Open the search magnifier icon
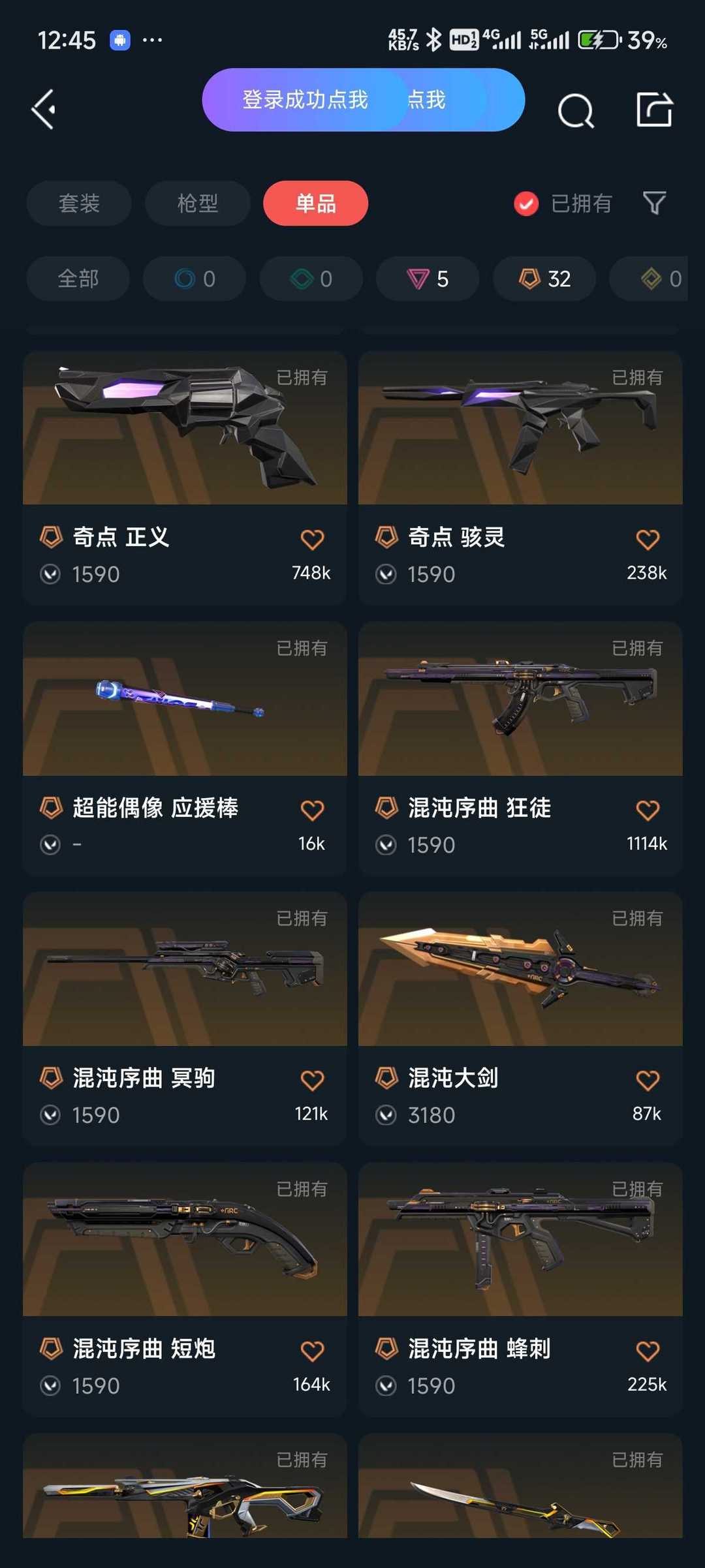This screenshot has height=1568, width=705. [576, 110]
